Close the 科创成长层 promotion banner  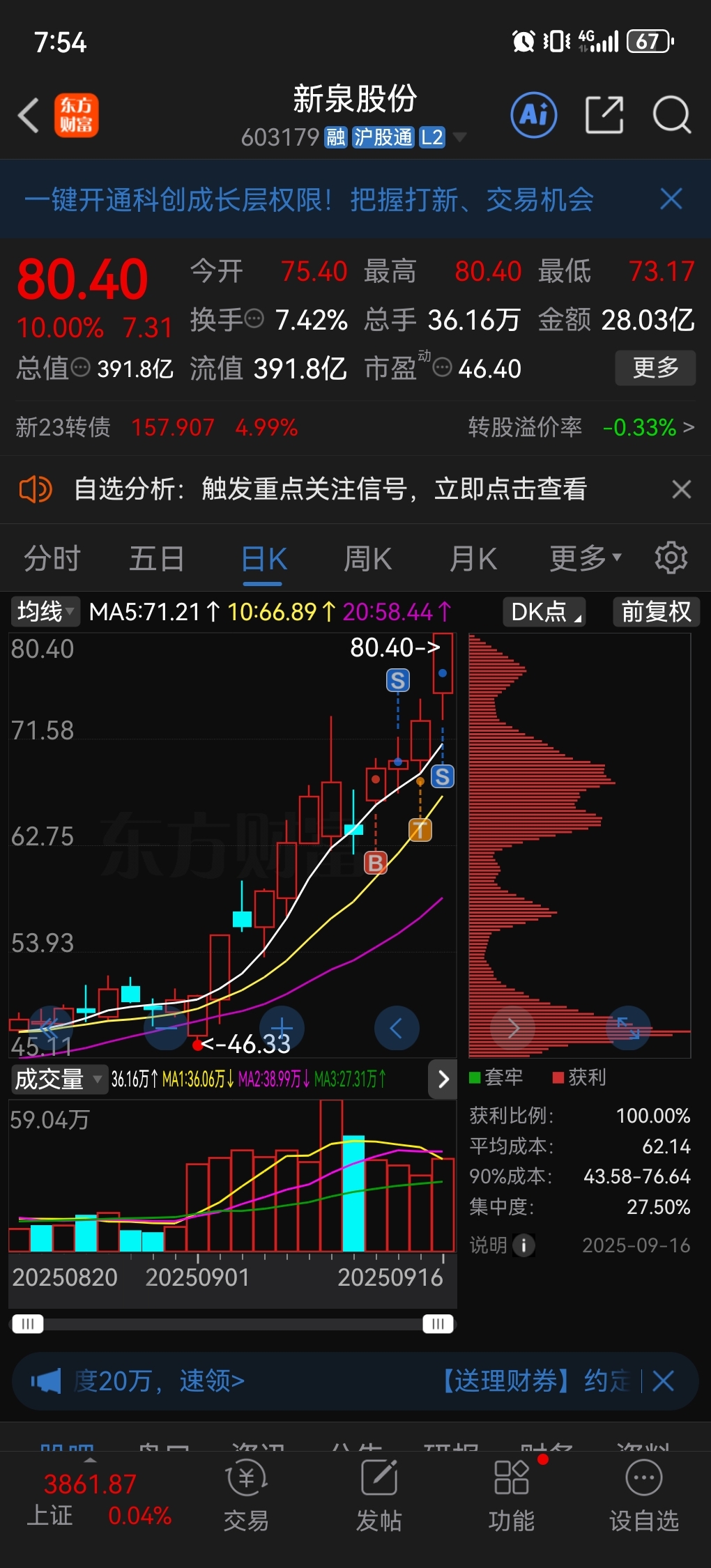pos(671,199)
